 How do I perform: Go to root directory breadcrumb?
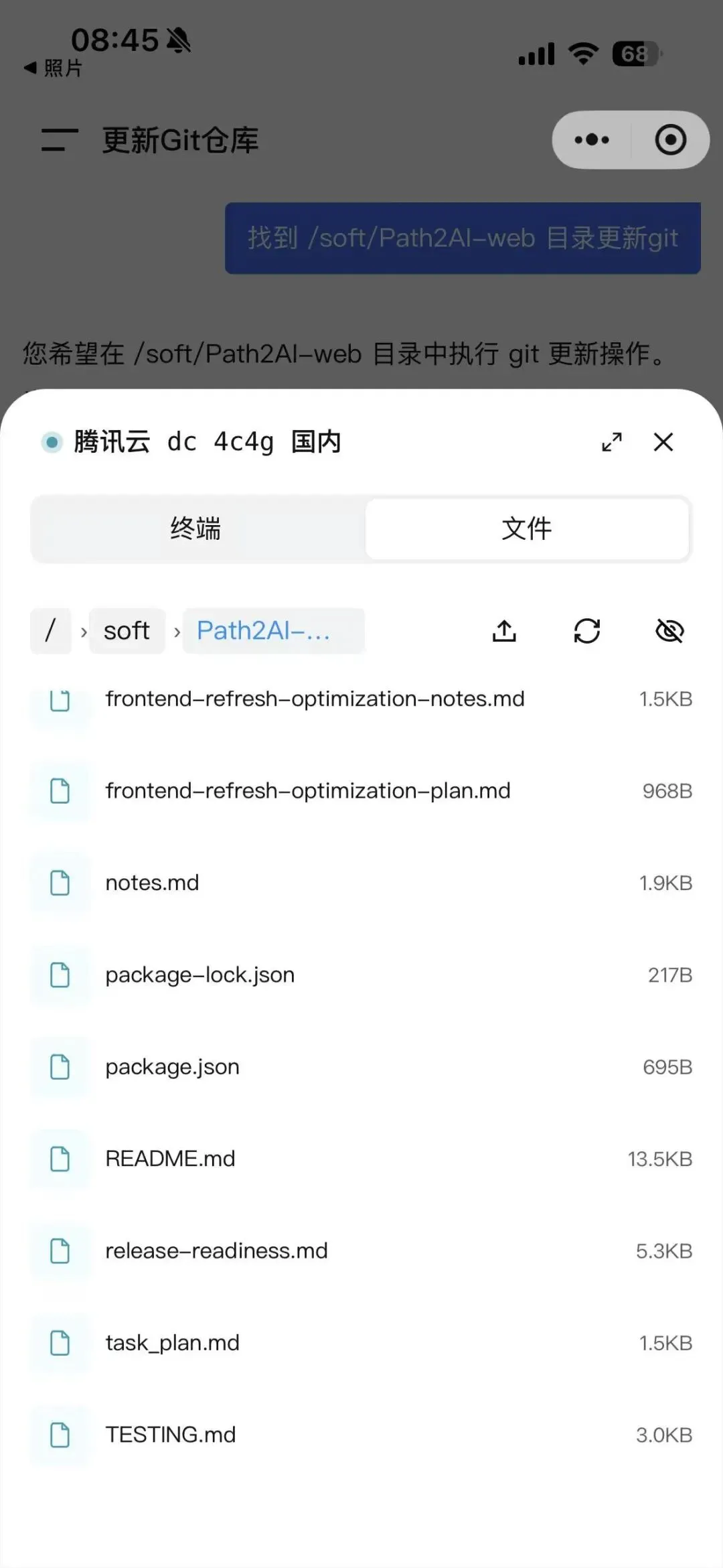(50, 630)
